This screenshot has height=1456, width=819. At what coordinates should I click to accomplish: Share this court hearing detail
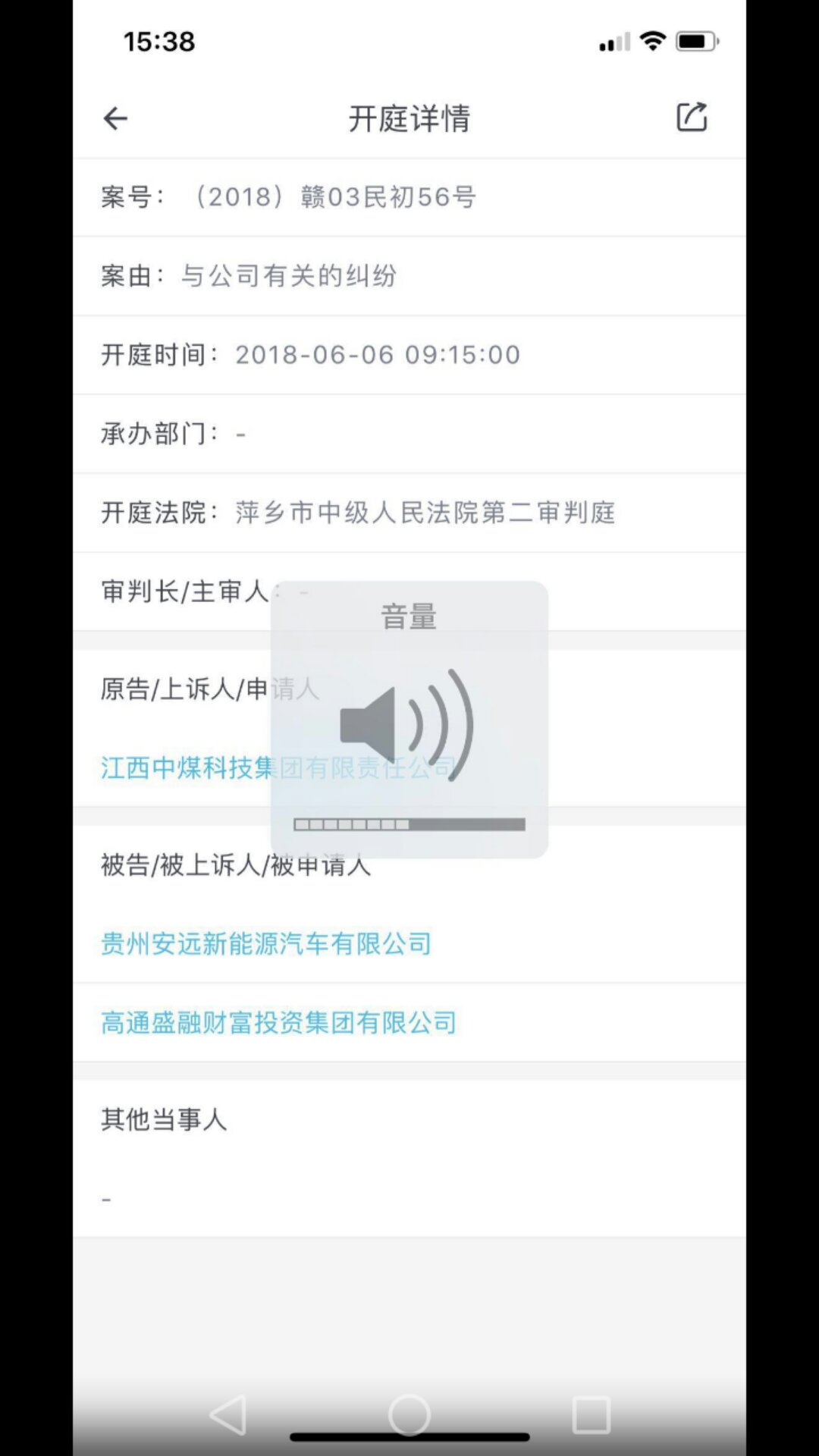(x=691, y=118)
